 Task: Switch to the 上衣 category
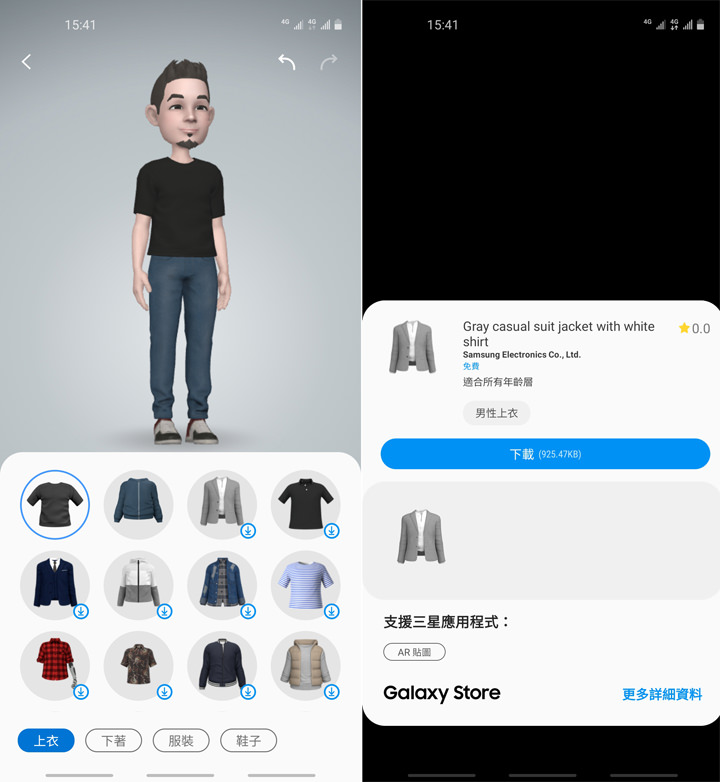(46, 741)
